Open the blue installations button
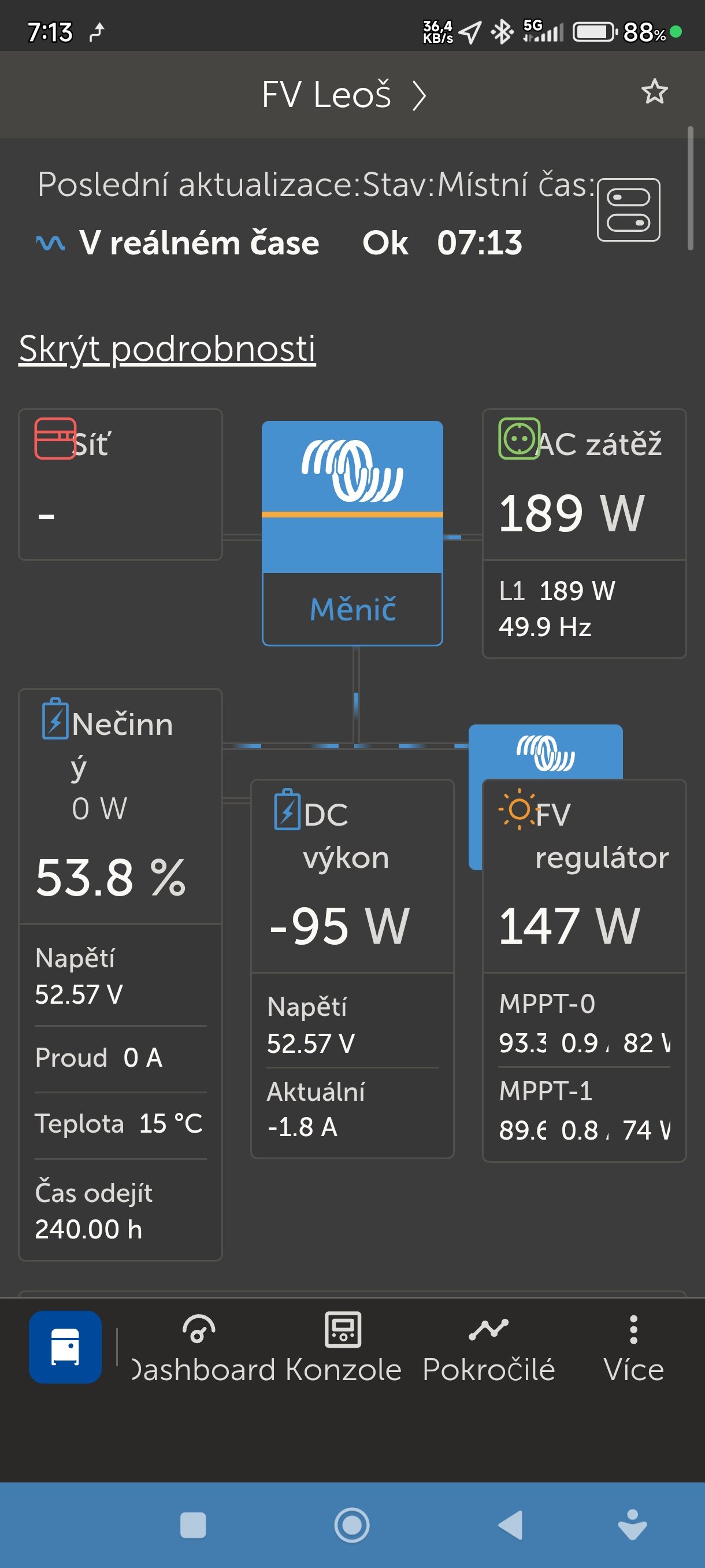705x1568 pixels. 65,1347
